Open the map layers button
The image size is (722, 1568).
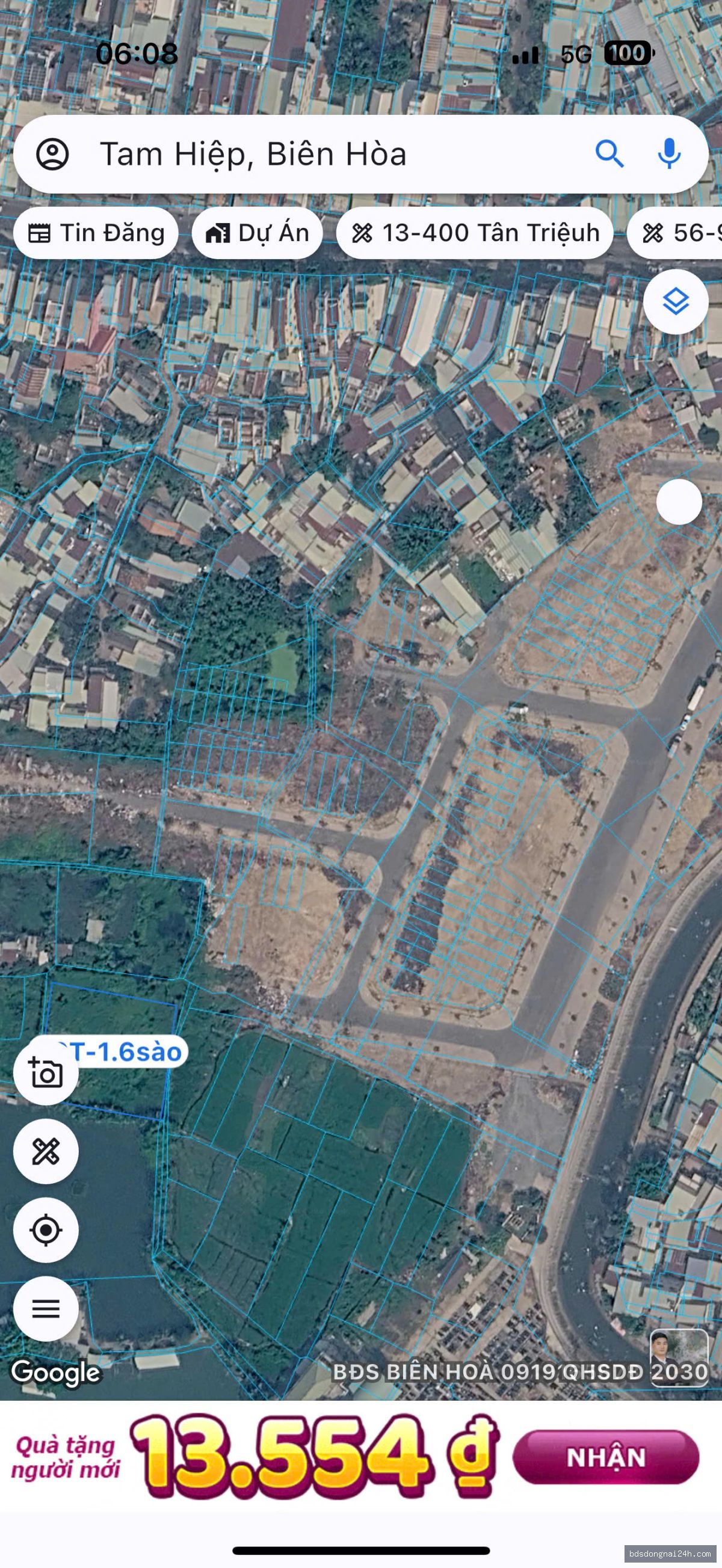[676, 302]
